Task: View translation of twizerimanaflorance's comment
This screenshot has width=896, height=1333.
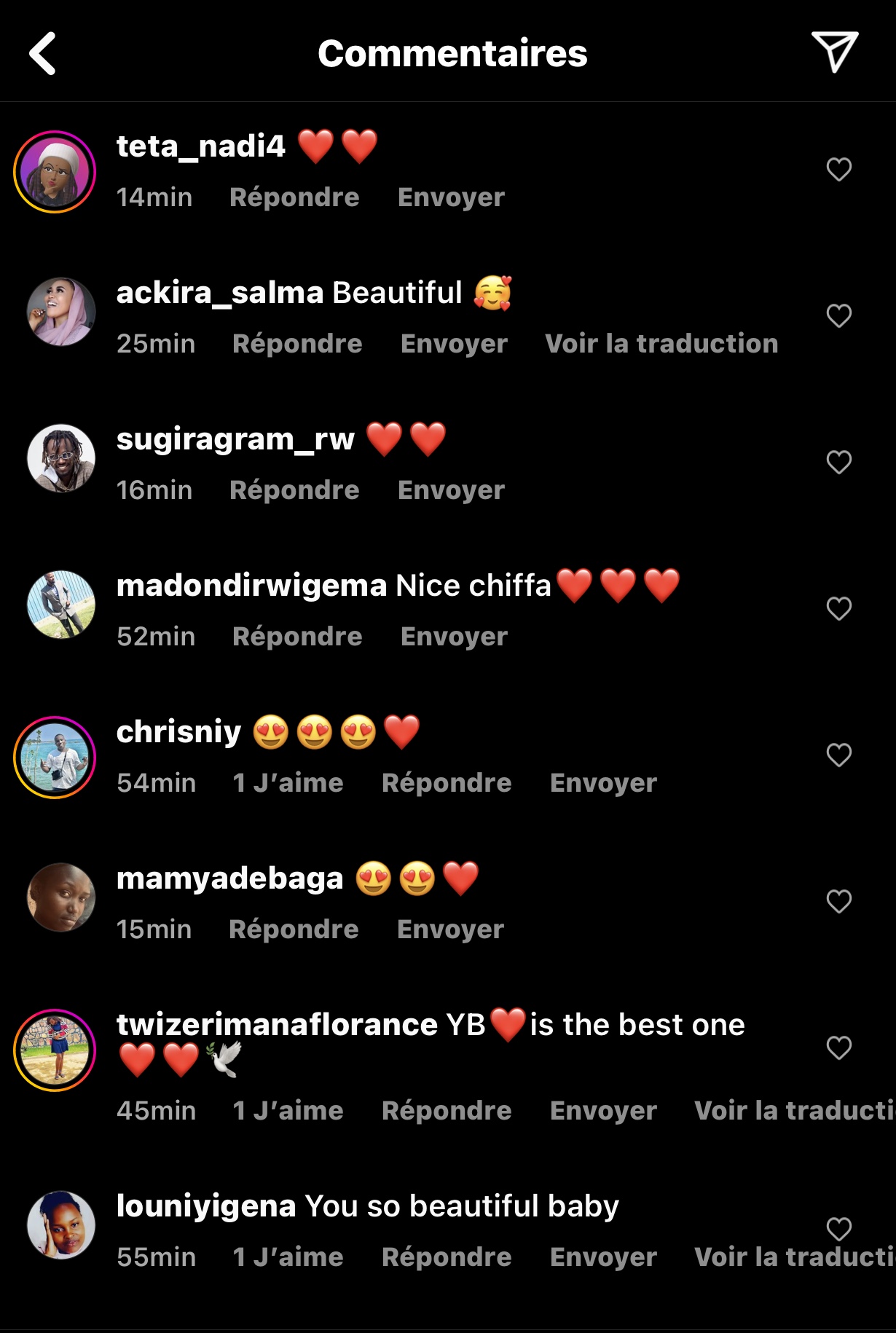Action: 793,1111
